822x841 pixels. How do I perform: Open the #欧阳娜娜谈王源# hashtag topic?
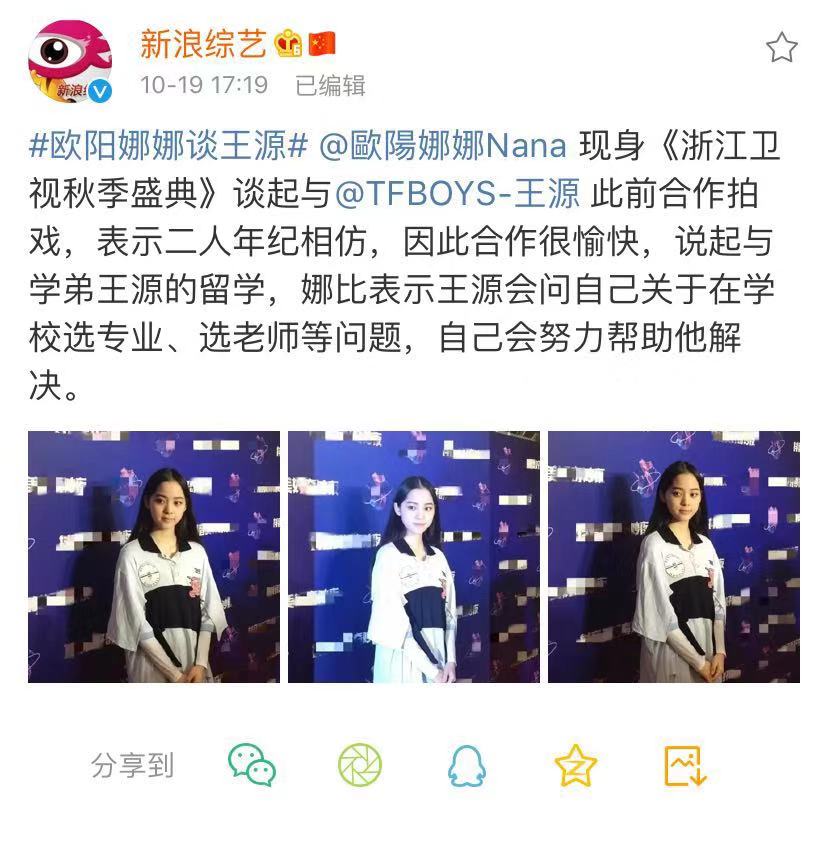click(167, 146)
